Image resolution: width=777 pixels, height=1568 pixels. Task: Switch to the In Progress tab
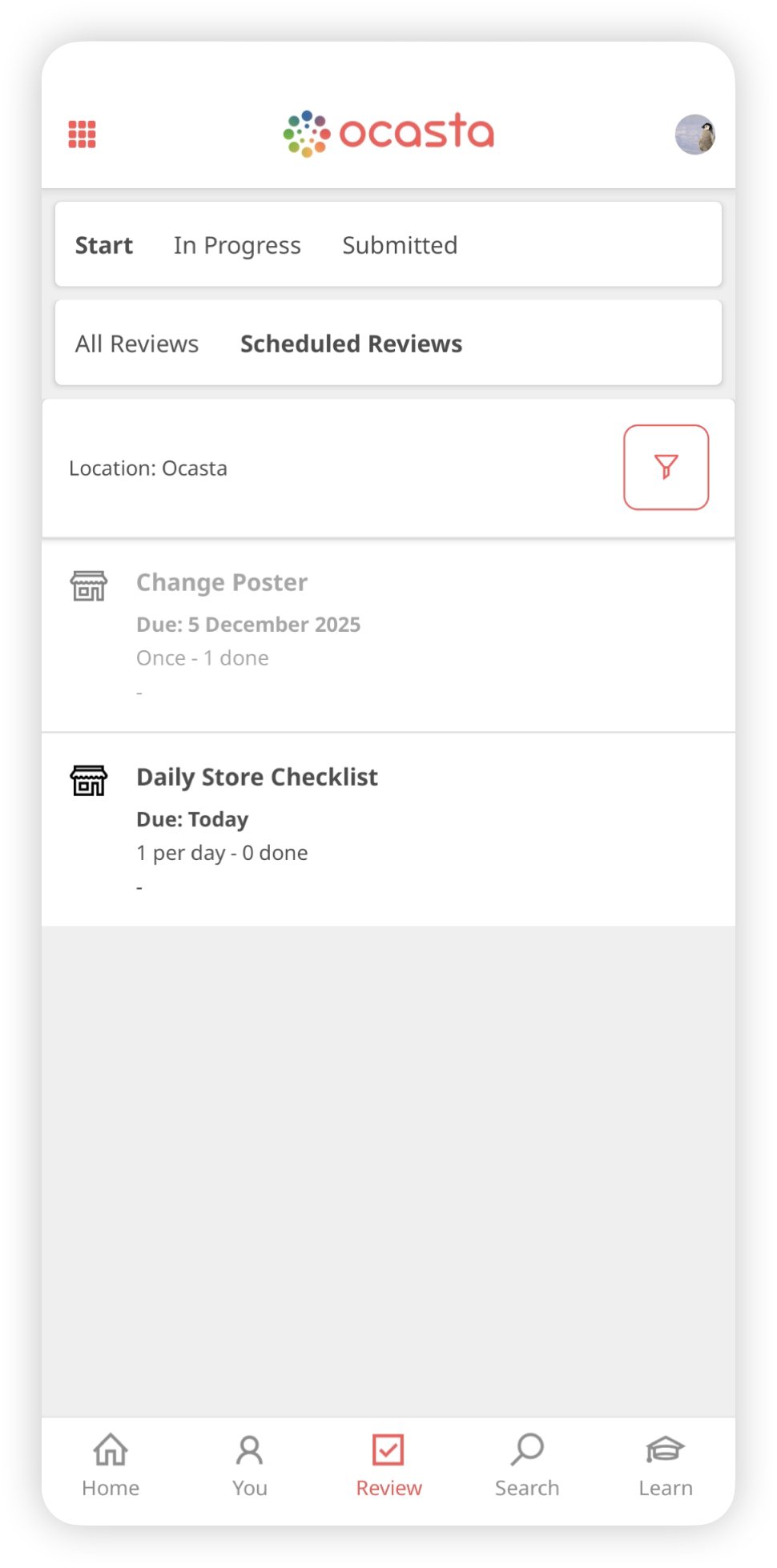(x=237, y=245)
